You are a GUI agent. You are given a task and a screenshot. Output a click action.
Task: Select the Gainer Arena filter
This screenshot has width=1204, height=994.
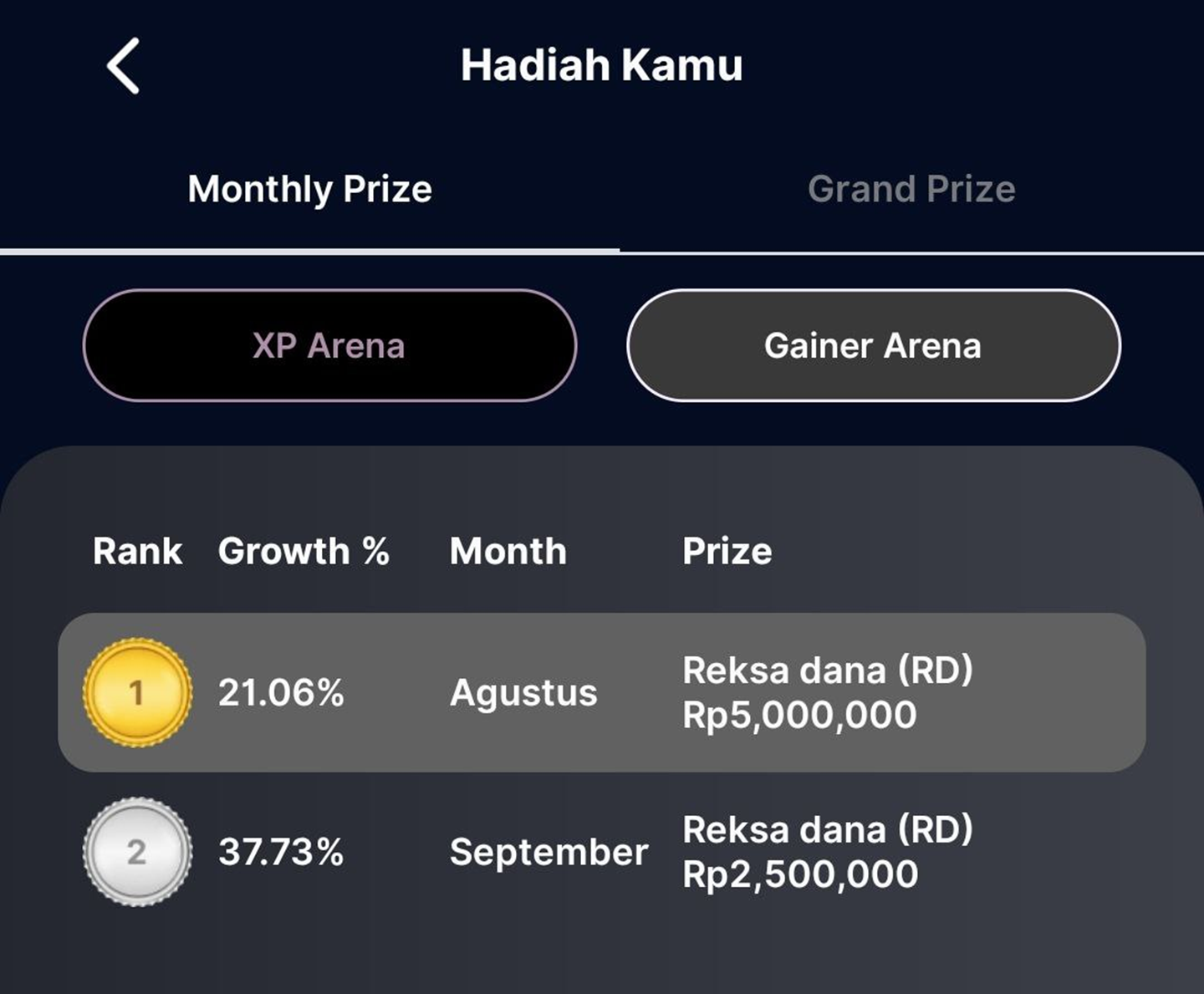(873, 345)
